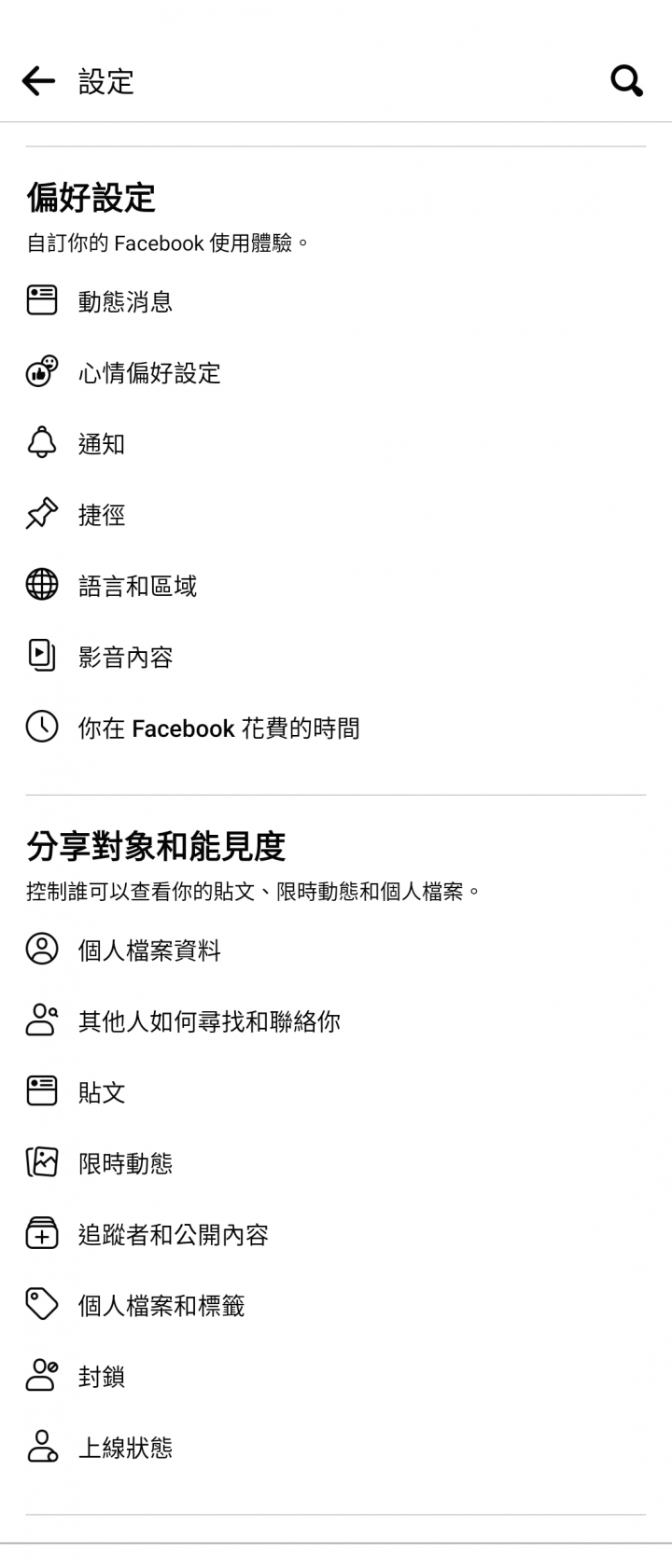Open 其他人如何尋找和聯絡你

click(x=208, y=1020)
